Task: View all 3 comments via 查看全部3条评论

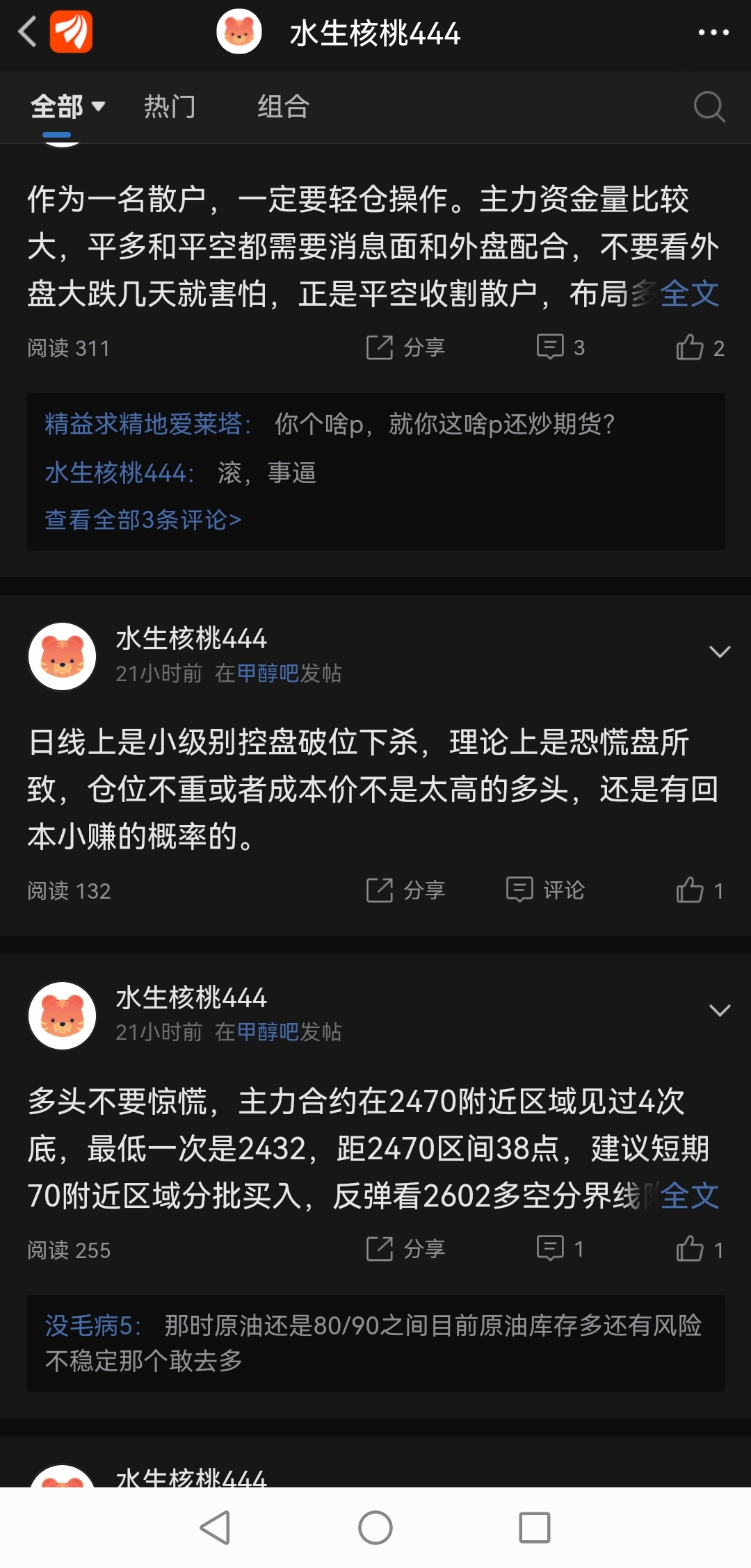Action: (143, 519)
